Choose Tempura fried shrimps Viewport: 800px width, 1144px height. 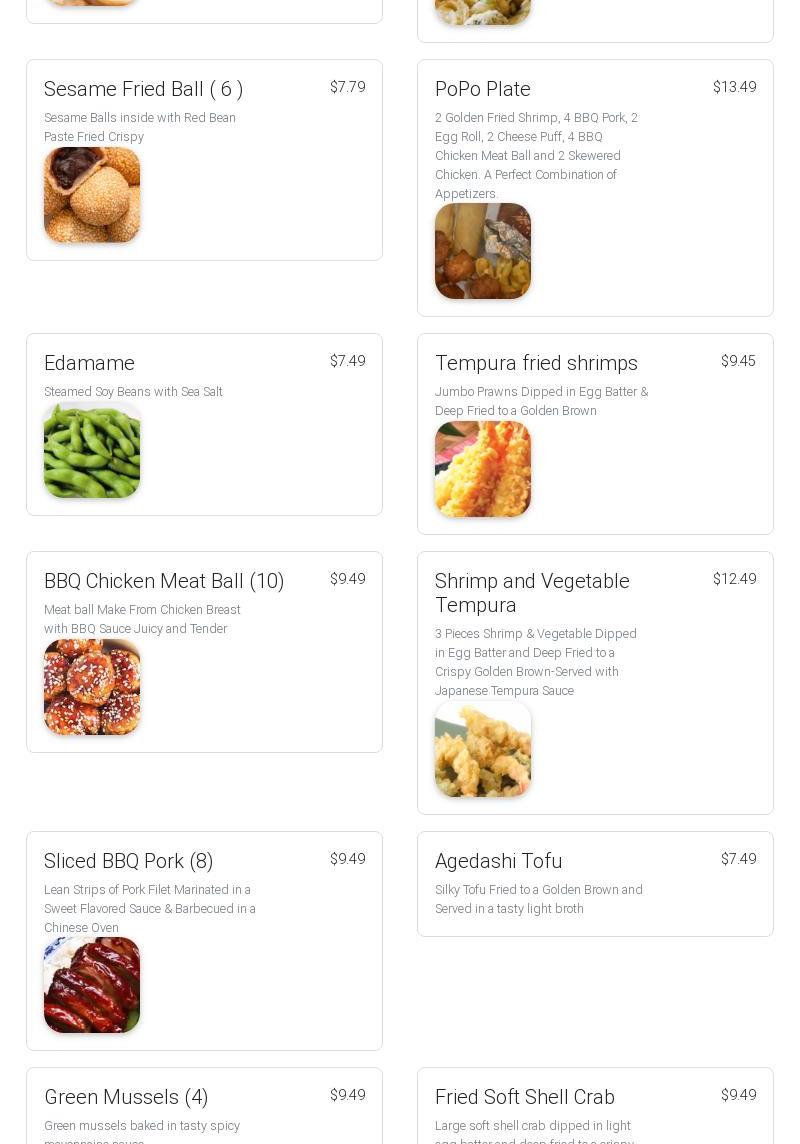pyautogui.click(x=595, y=434)
